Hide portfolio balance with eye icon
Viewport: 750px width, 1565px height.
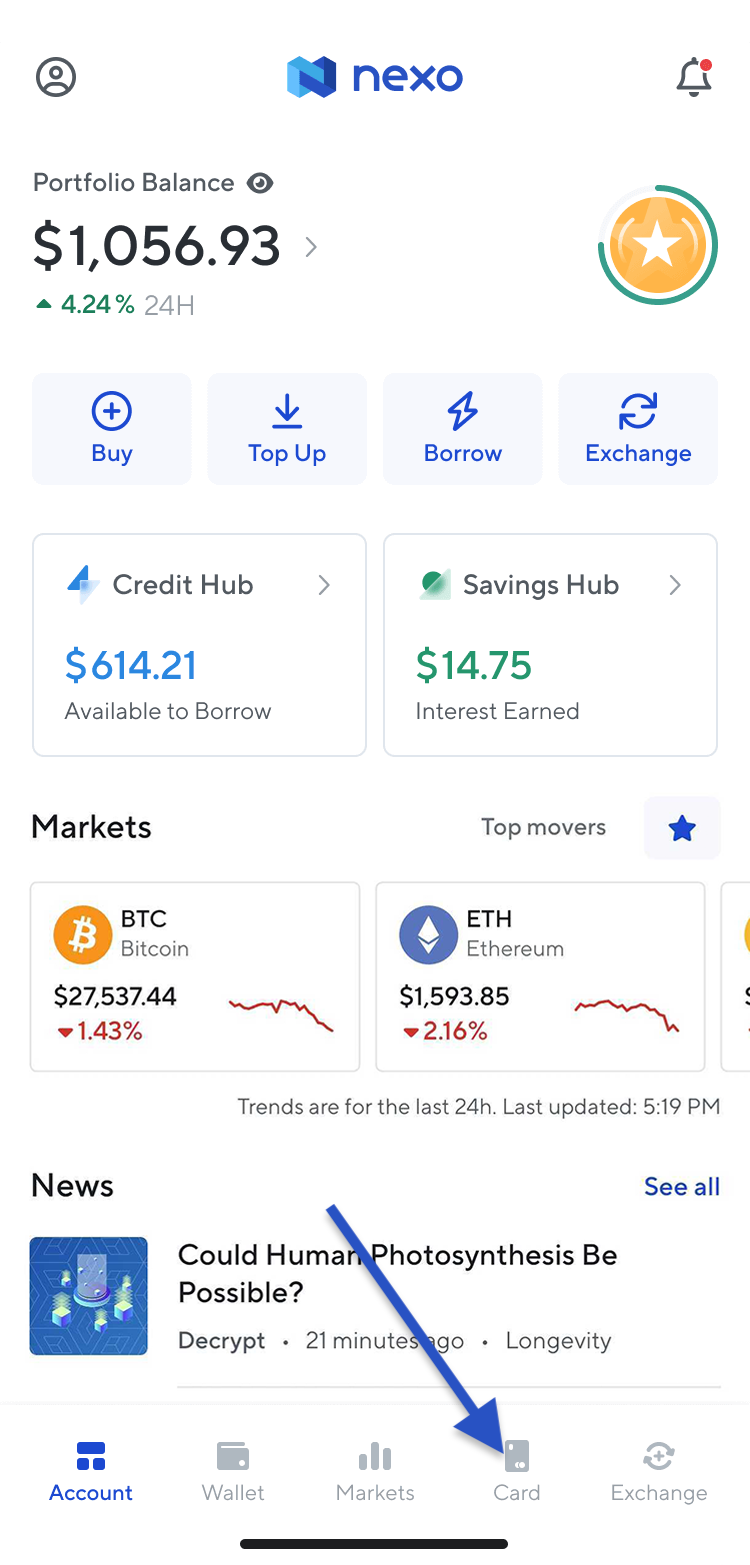[x=260, y=183]
